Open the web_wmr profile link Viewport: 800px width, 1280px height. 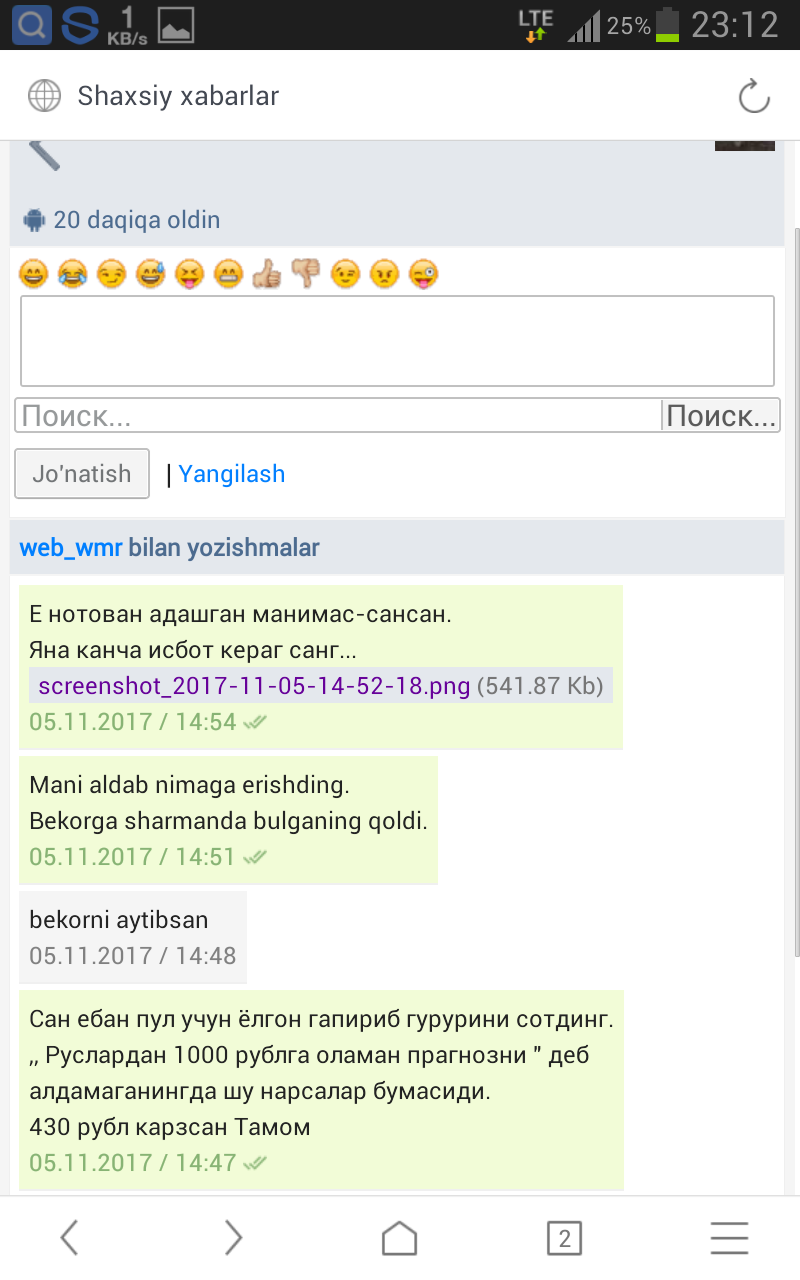71,548
